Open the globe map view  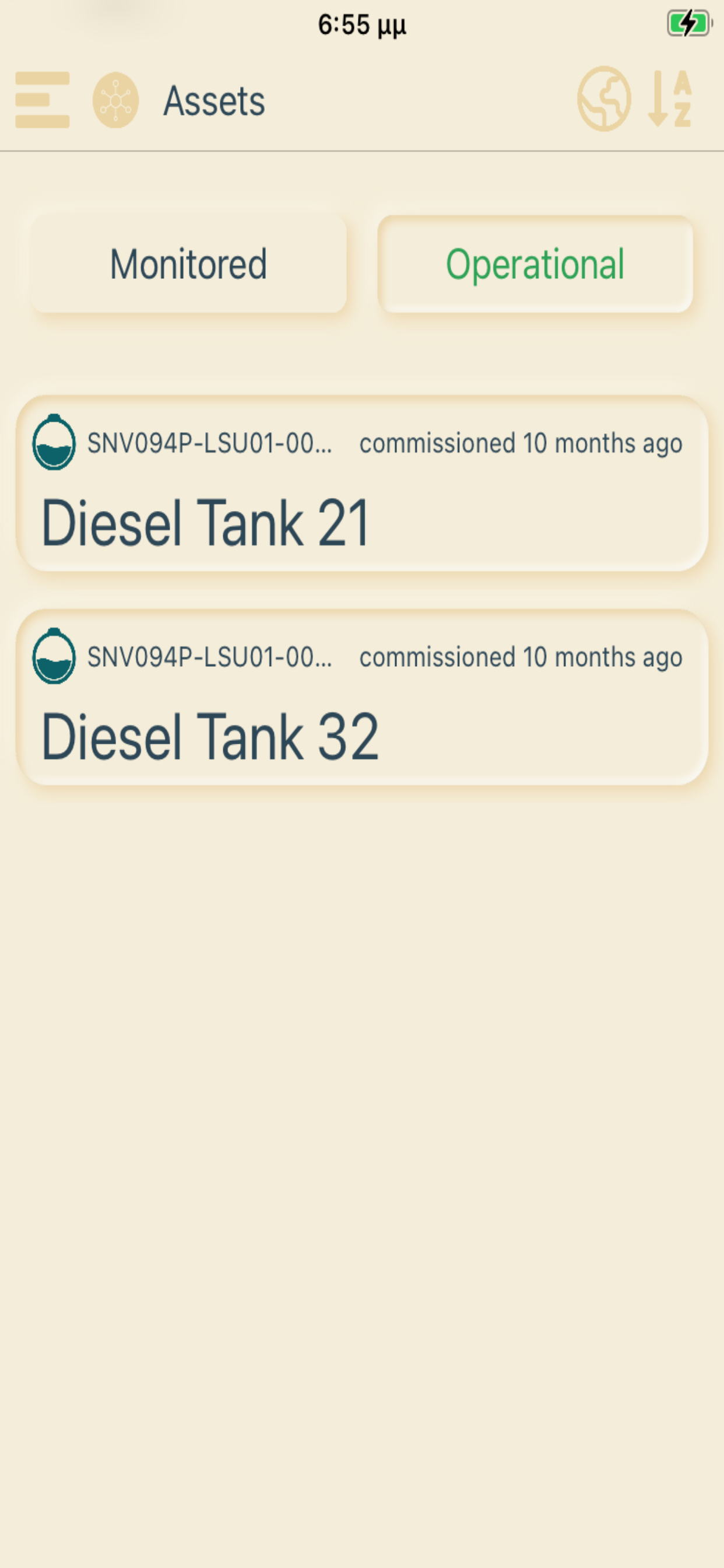(x=603, y=99)
